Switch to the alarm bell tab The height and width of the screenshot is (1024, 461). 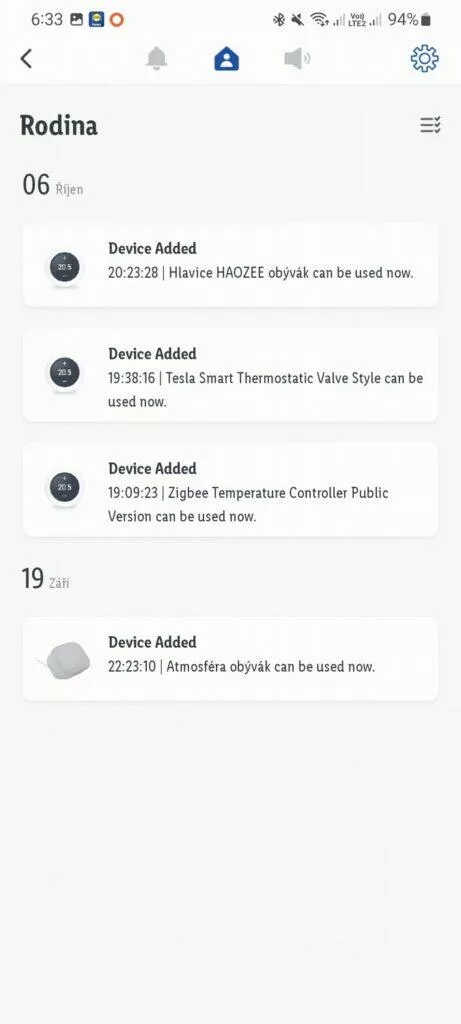[x=156, y=59]
